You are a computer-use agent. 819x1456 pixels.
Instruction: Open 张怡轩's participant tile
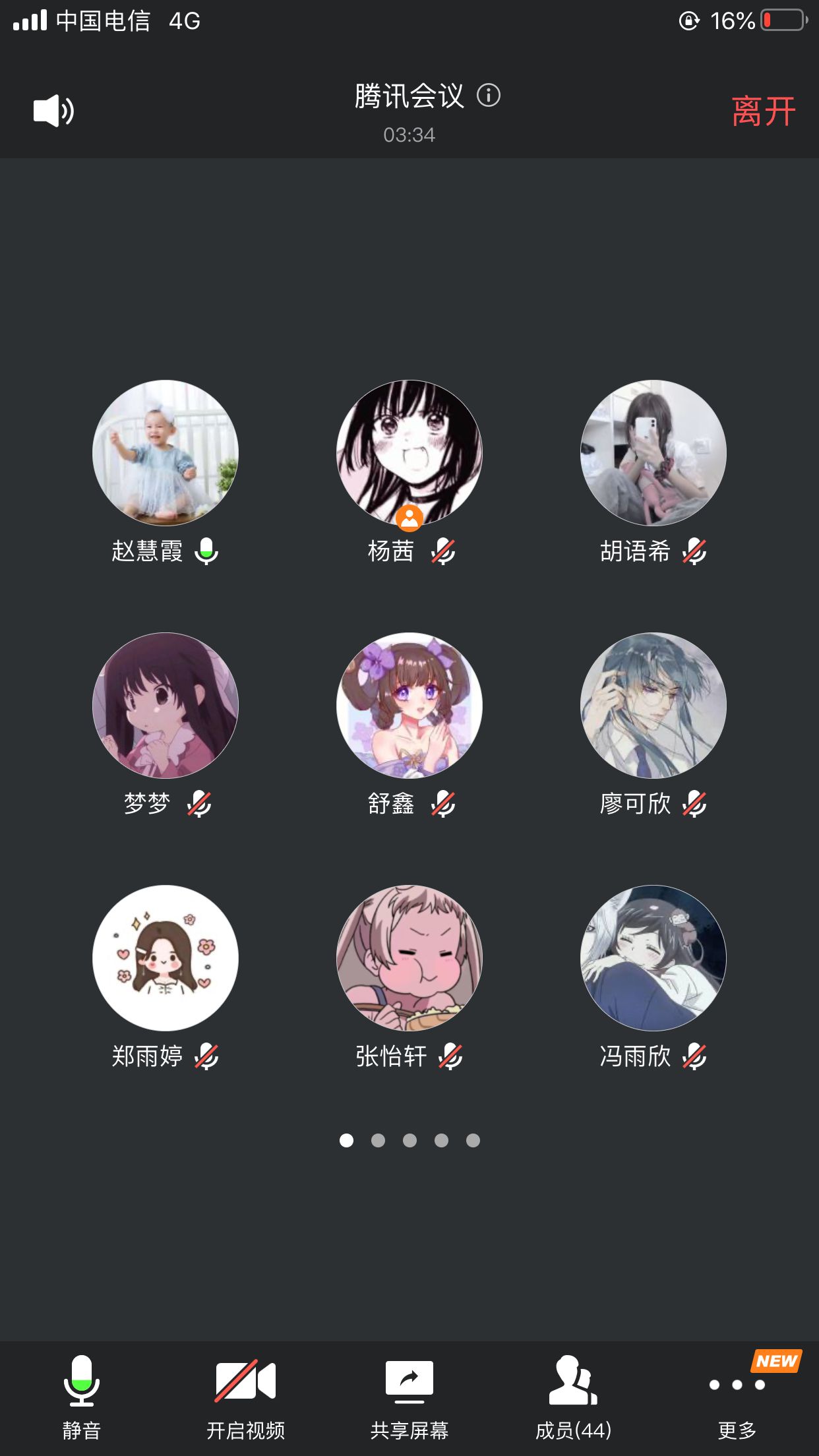point(409,958)
